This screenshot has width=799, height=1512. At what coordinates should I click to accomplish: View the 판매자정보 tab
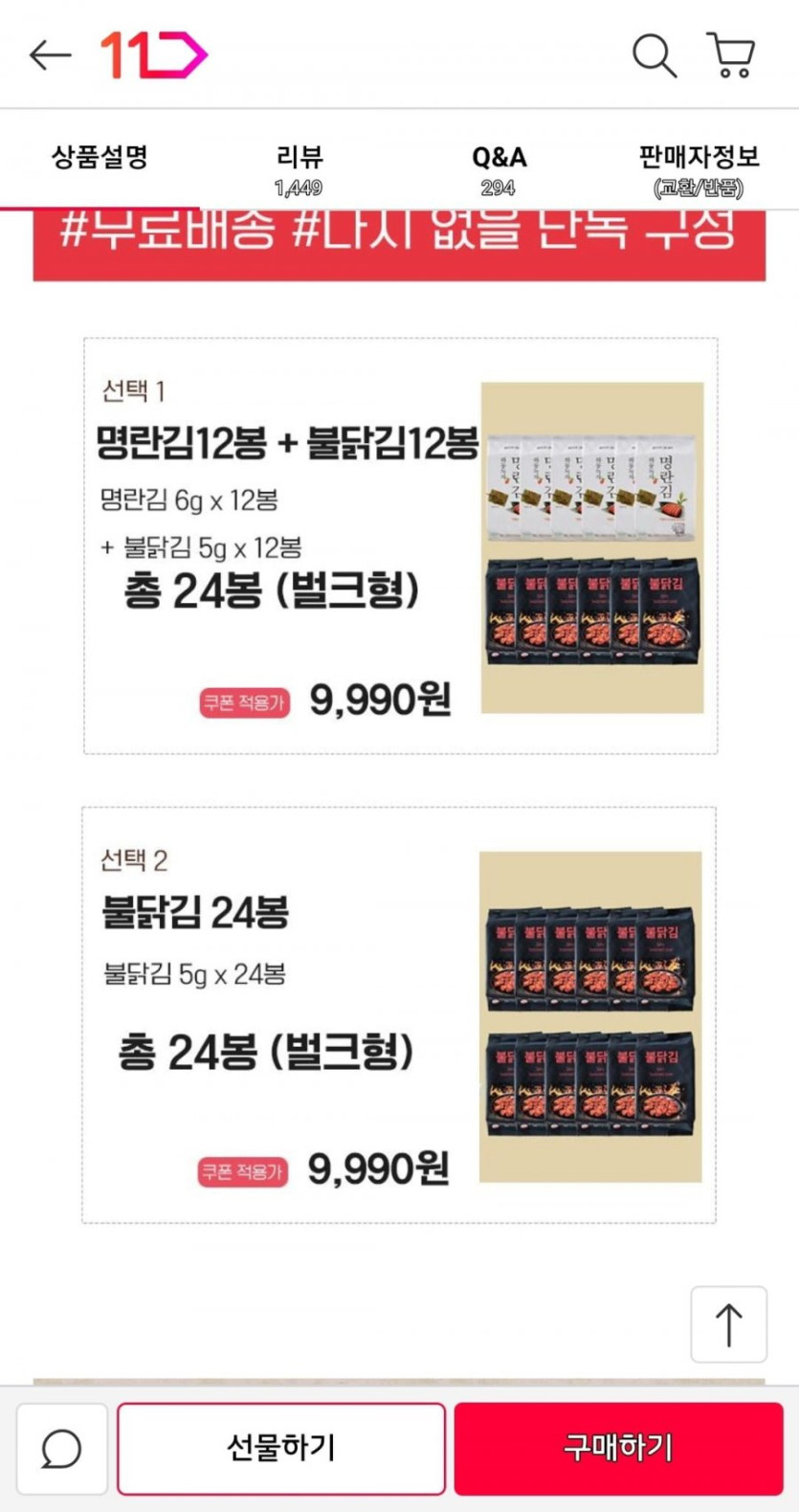coord(699,168)
